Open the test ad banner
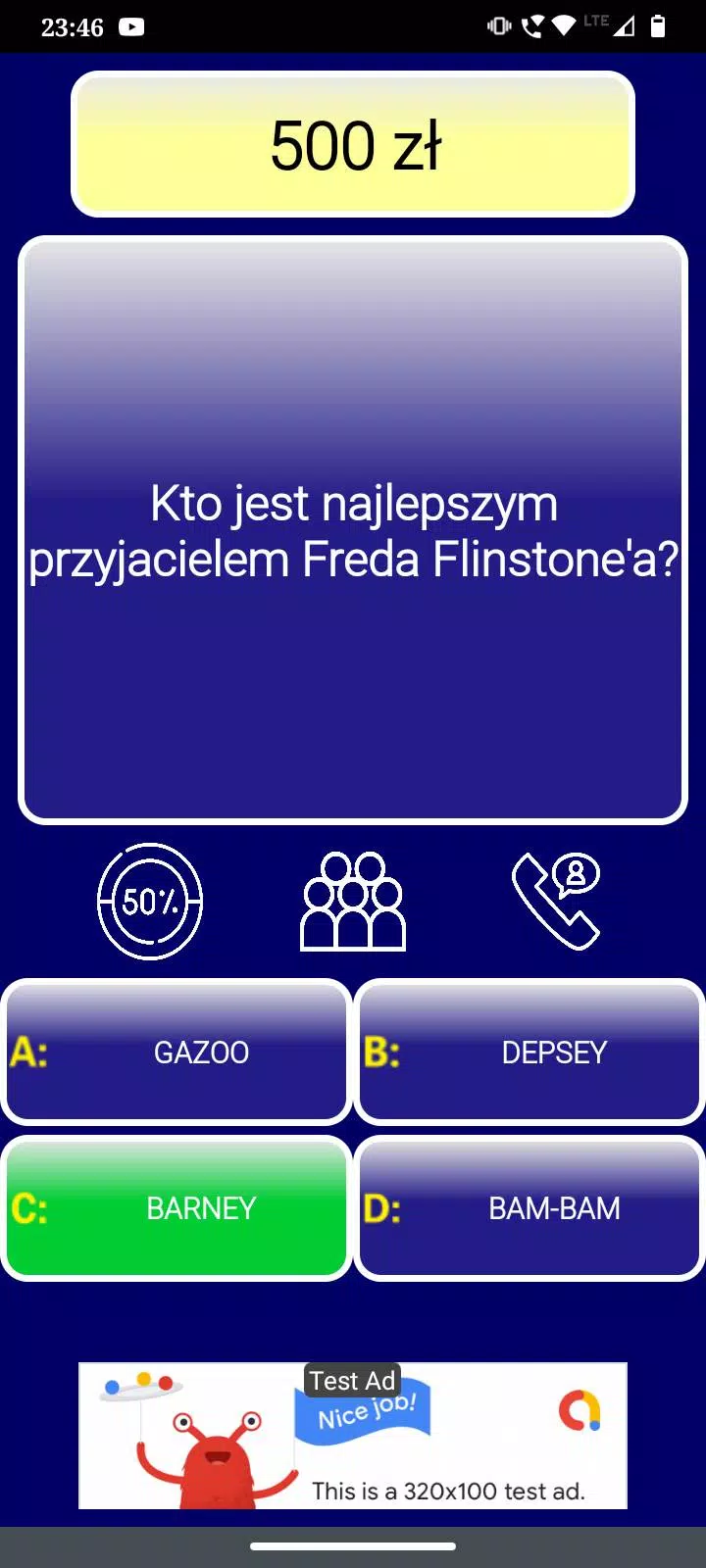706x1568 pixels. pos(353,1436)
